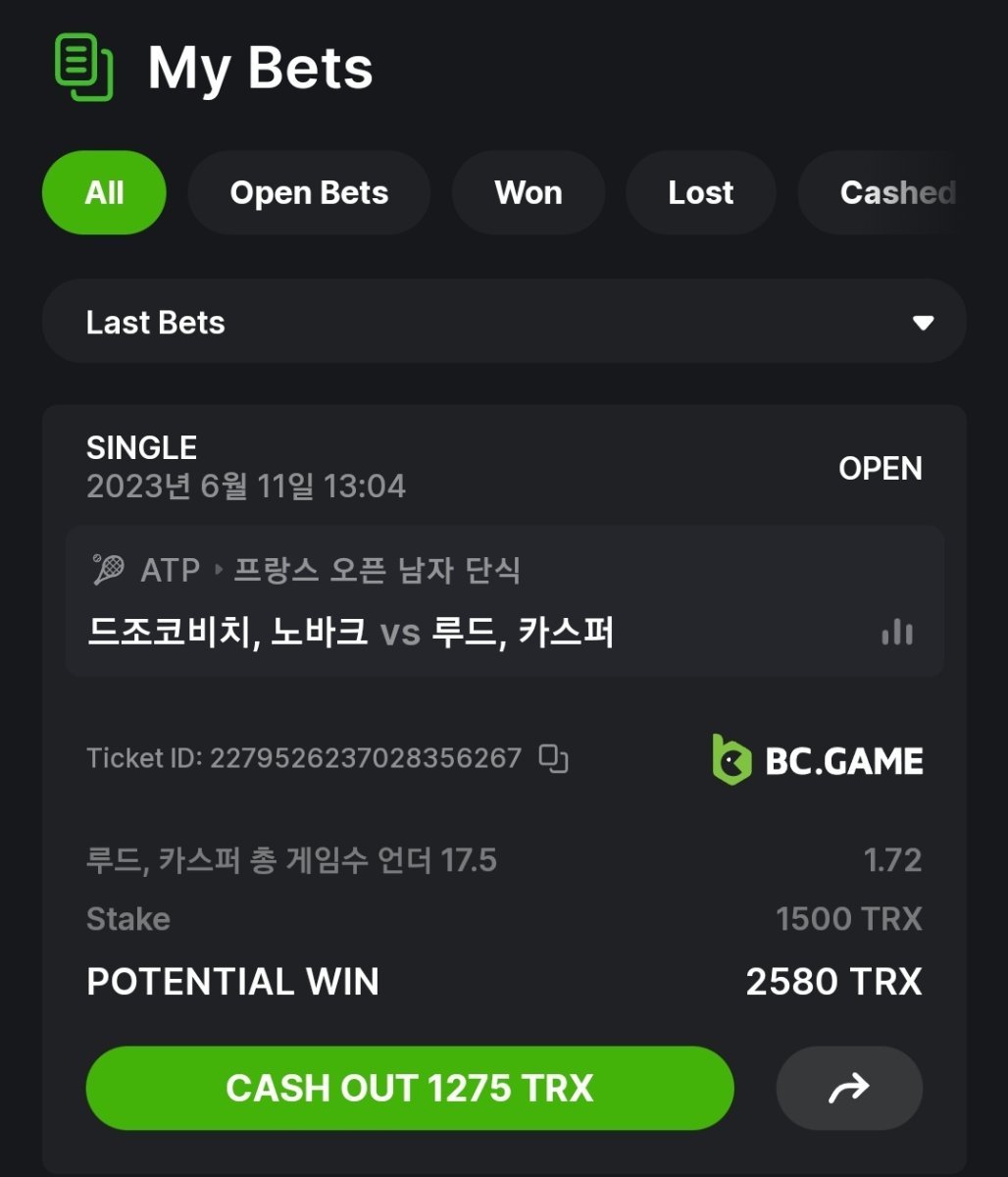Cash out 1275 TRX

[410, 1088]
